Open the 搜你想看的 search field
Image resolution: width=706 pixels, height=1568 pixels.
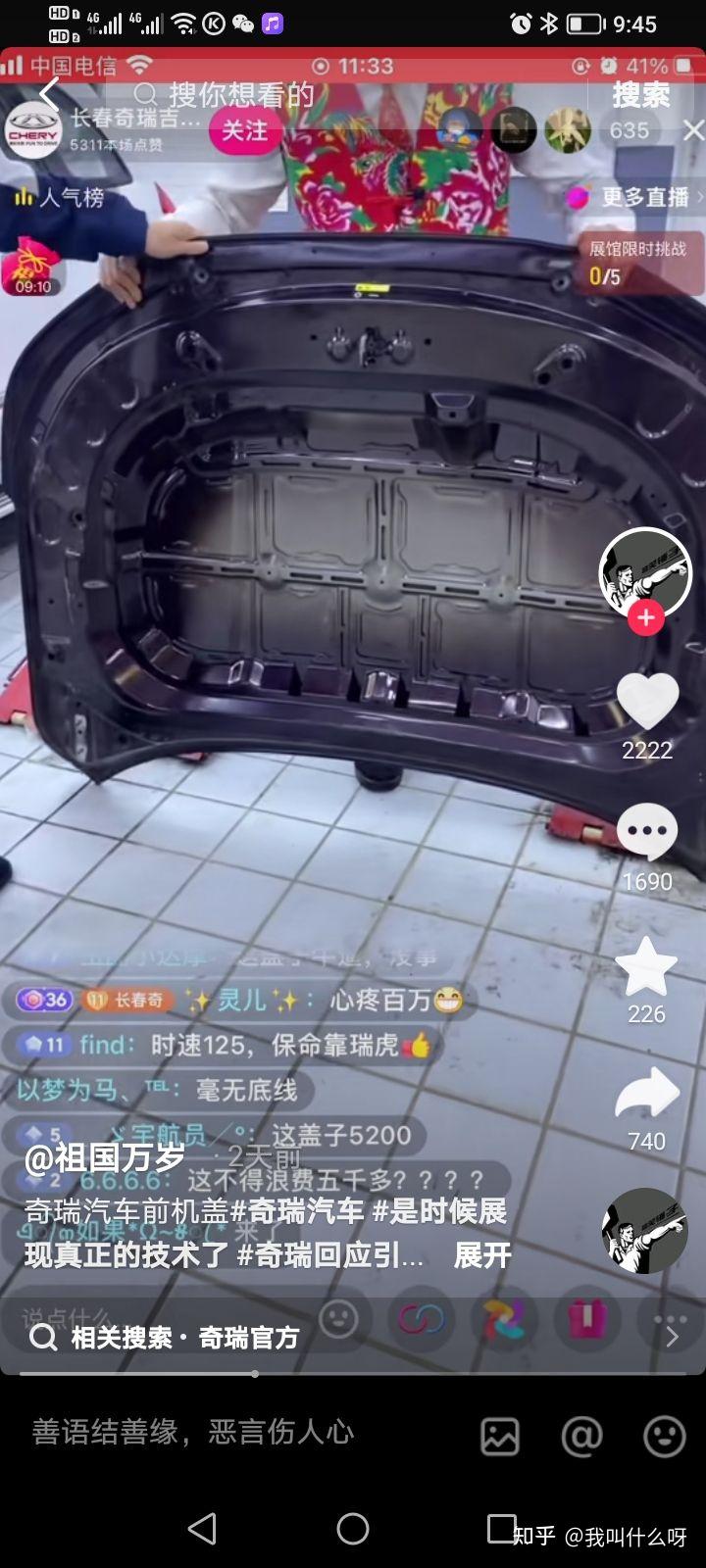click(x=240, y=95)
